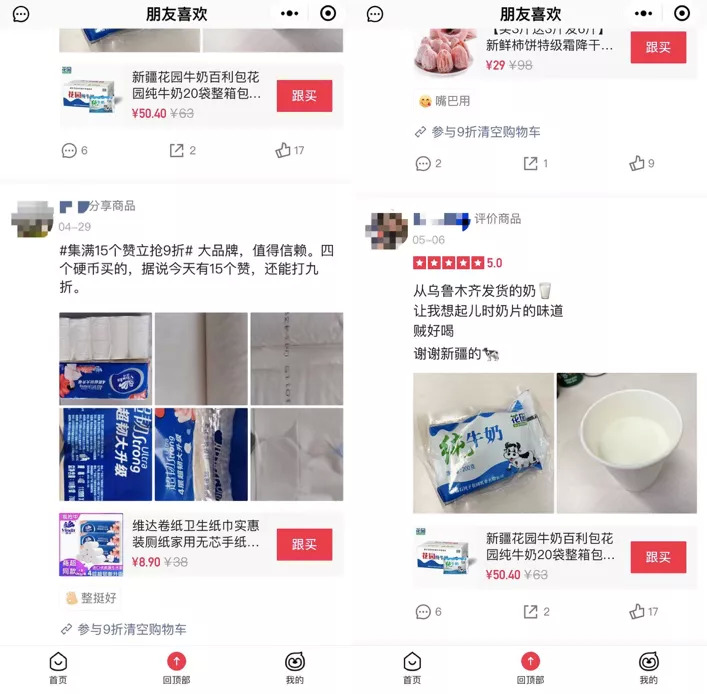Open the three-dot menu on the left-hand screen
This screenshot has height=694, width=707.
(289, 14)
